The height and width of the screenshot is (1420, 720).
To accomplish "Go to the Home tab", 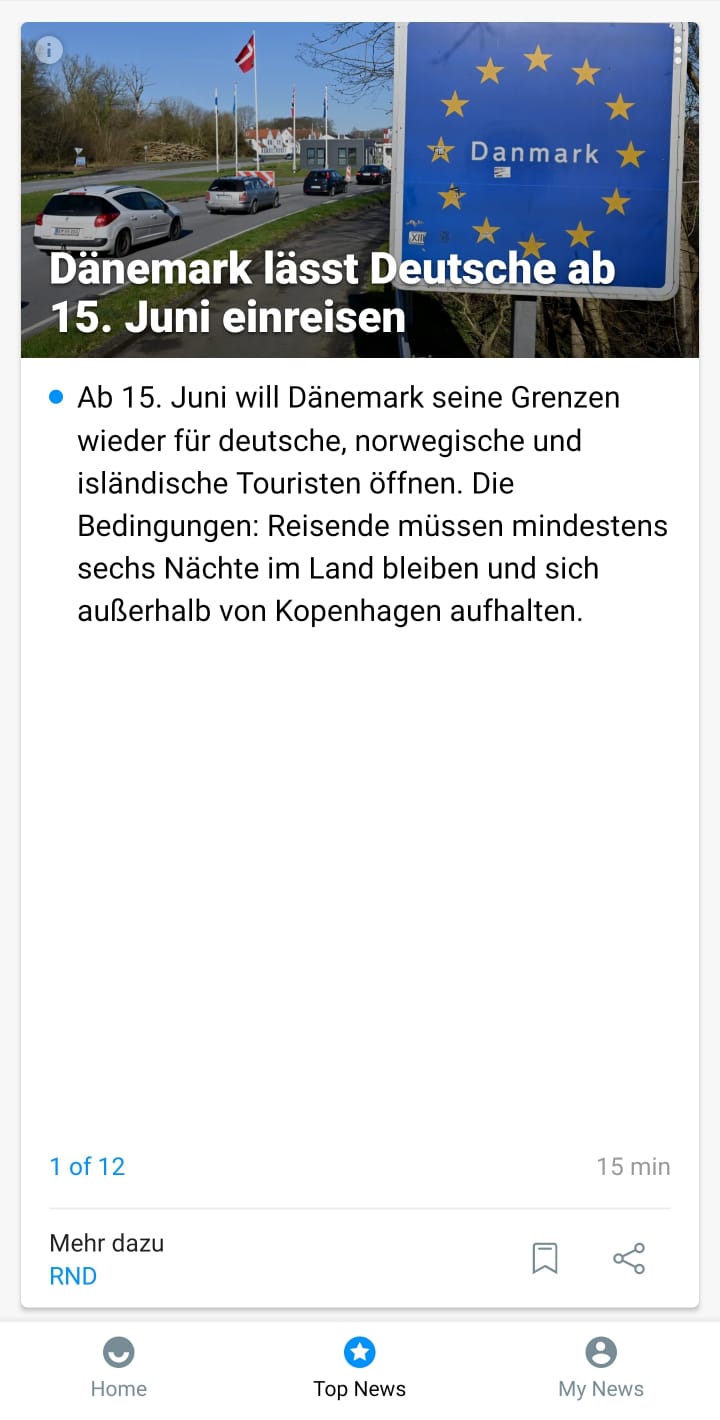I will point(118,1368).
